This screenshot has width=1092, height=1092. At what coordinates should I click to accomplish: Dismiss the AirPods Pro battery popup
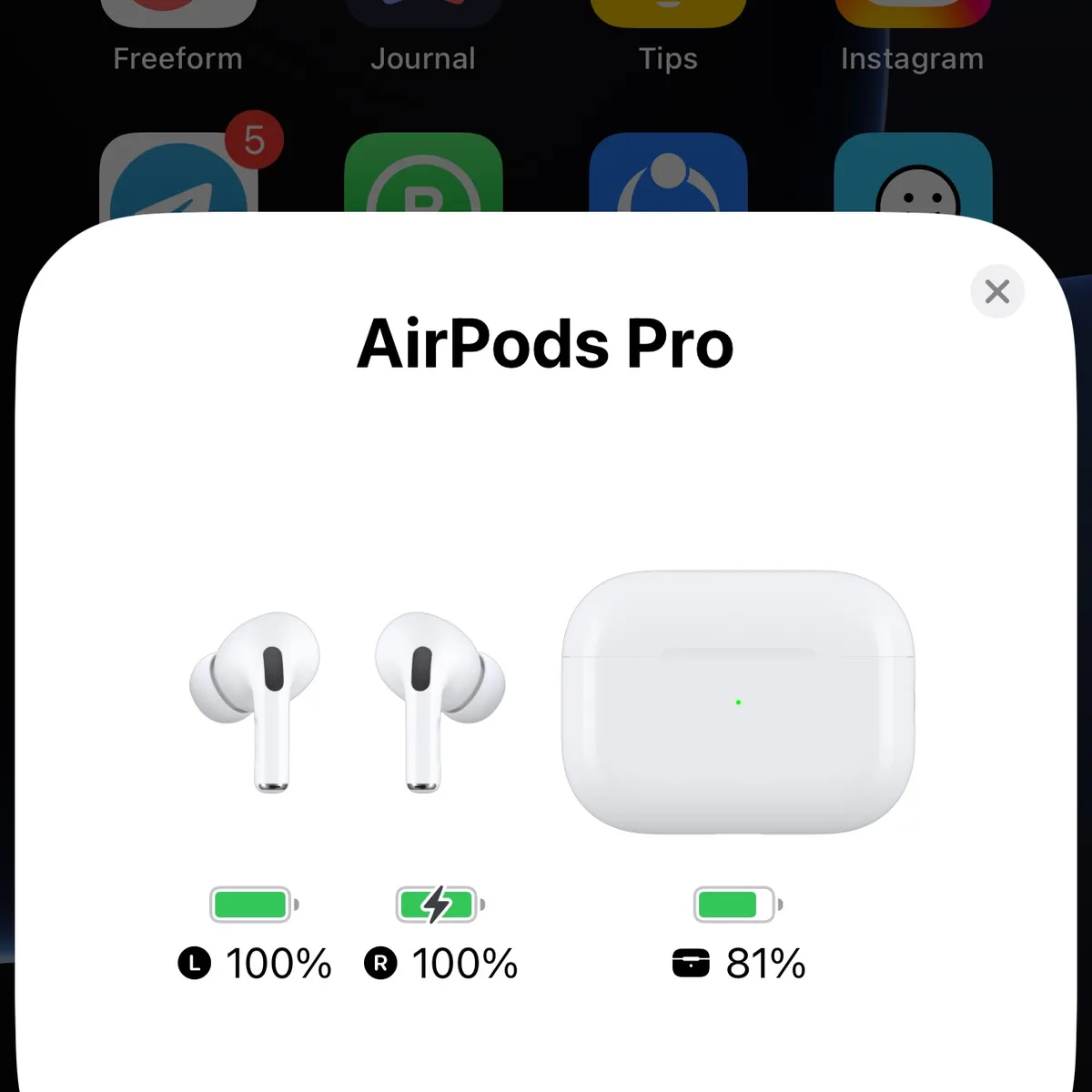(997, 292)
